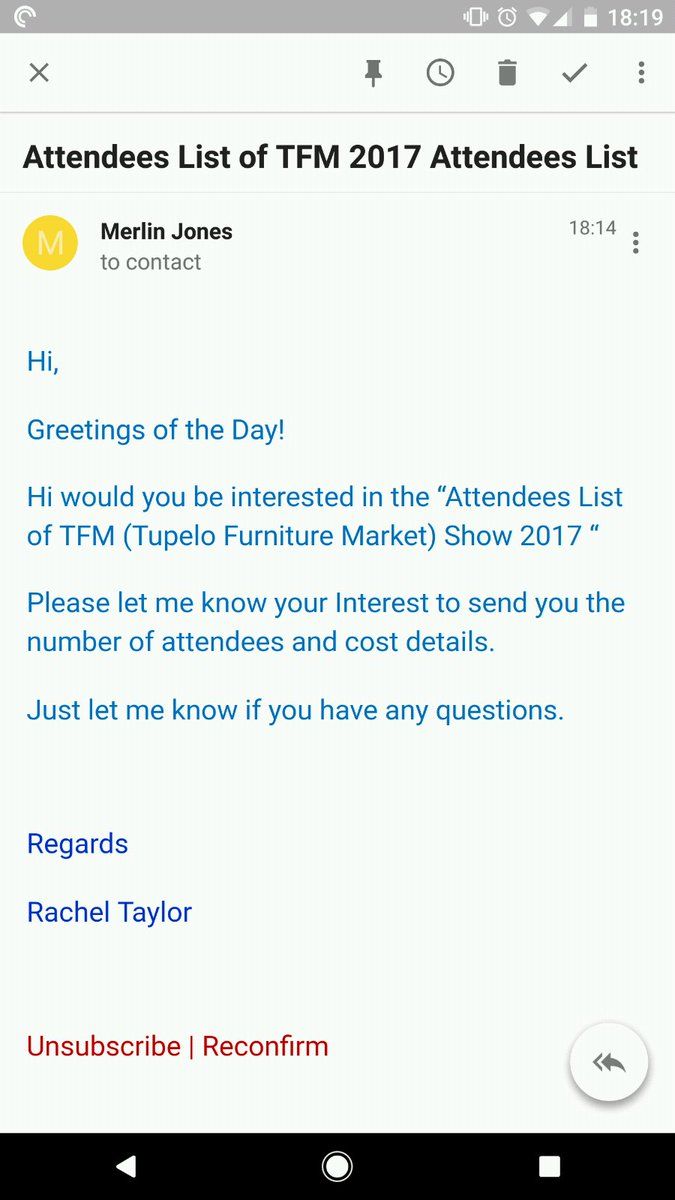The height and width of the screenshot is (1200, 675).
Task: Pin this email
Action: click(373, 72)
